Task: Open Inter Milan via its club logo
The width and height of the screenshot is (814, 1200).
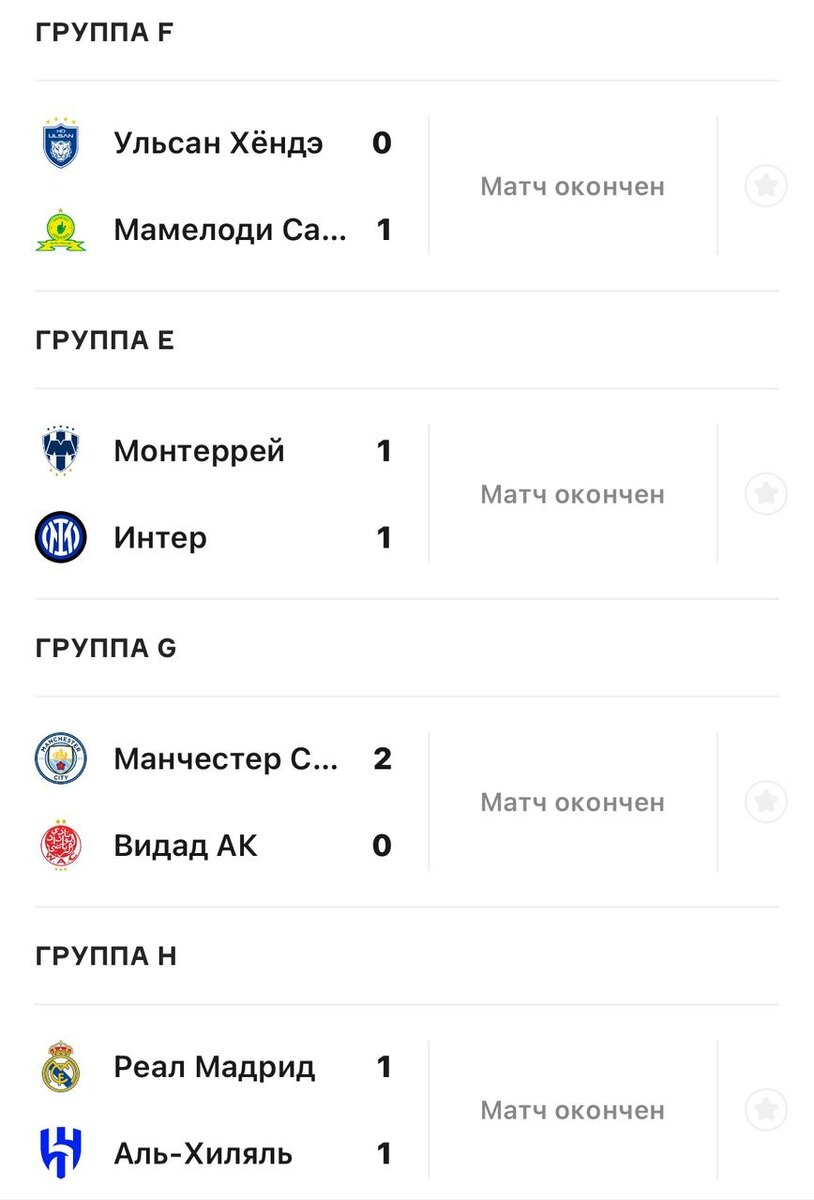Action: click(x=60, y=537)
